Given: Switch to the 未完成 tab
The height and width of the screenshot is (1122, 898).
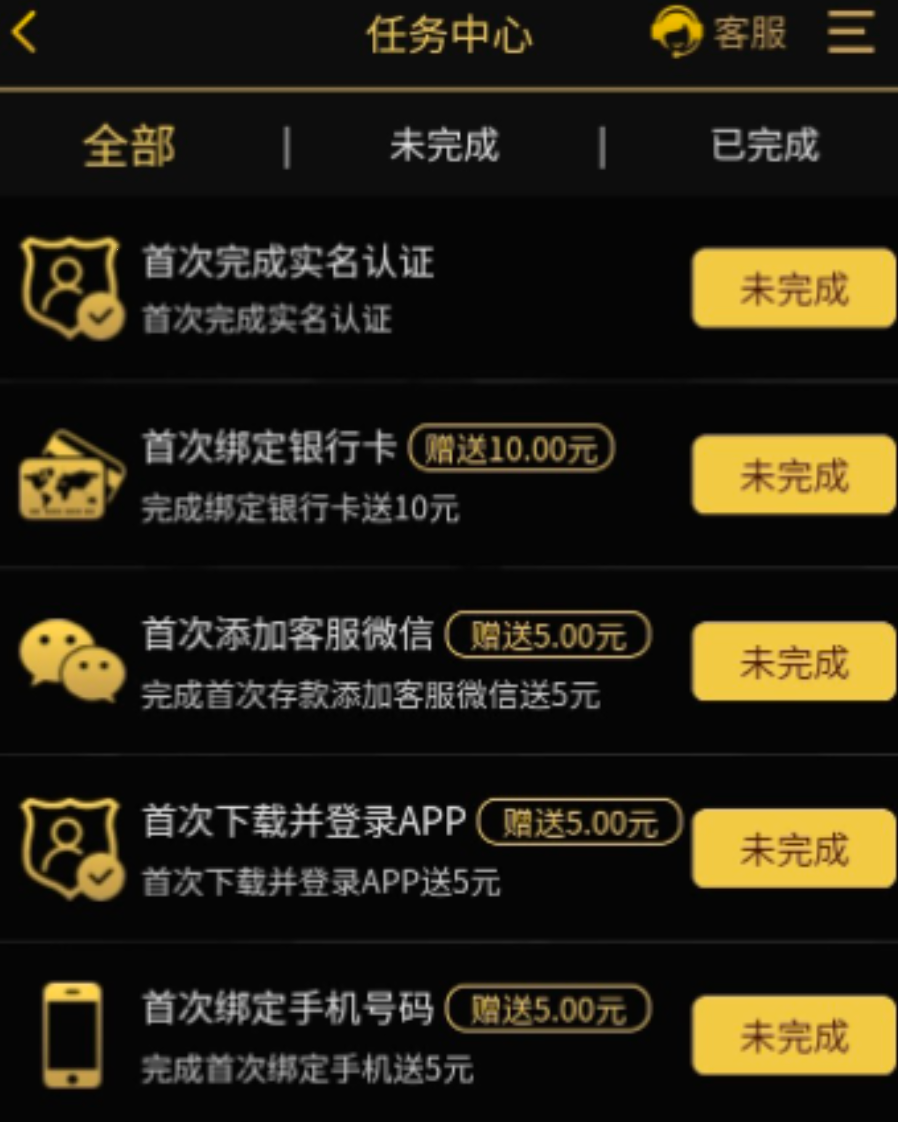Looking at the screenshot, I should point(444,146).
